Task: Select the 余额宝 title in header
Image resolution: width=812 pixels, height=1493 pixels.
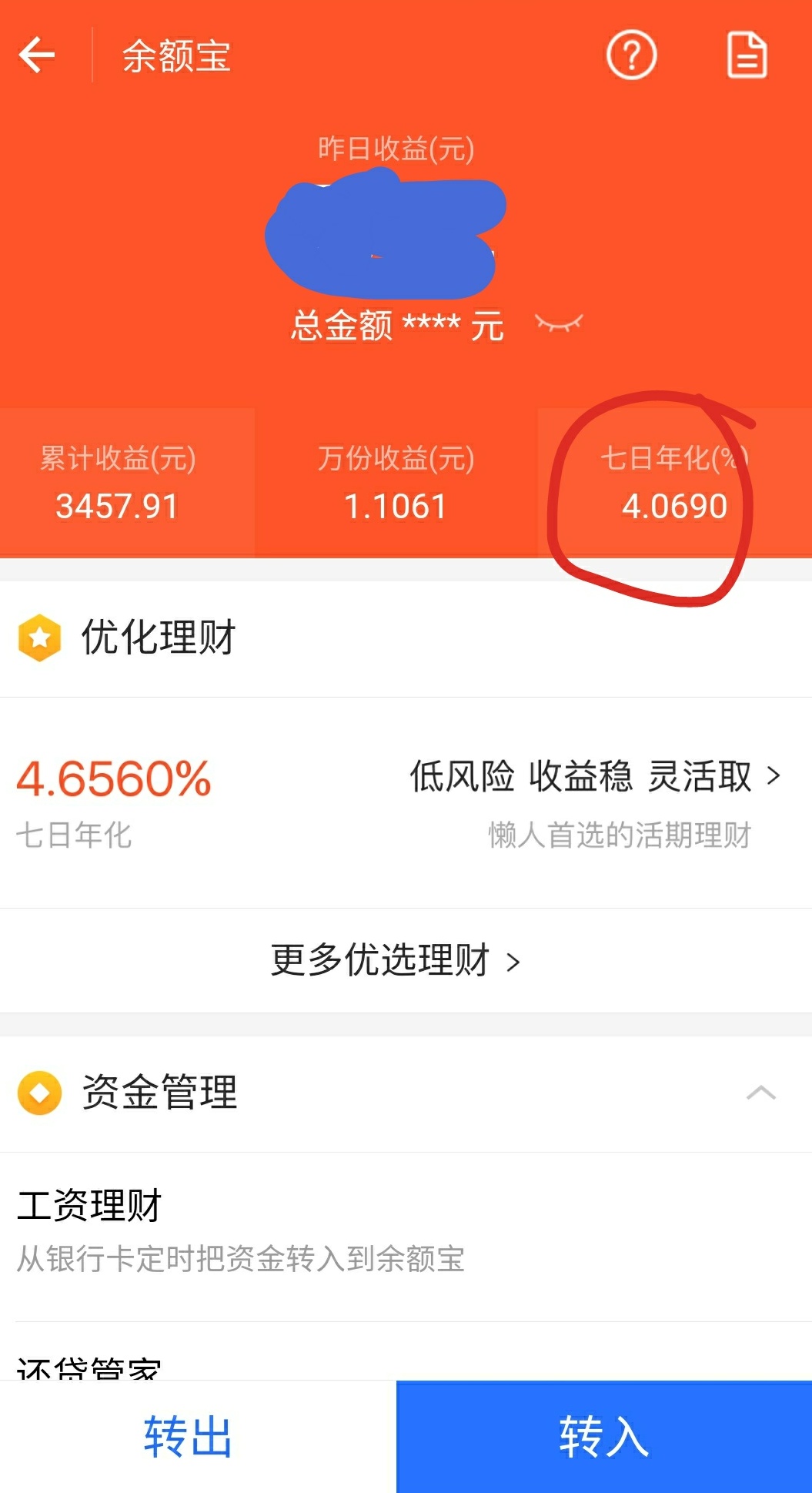Action: click(x=175, y=55)
